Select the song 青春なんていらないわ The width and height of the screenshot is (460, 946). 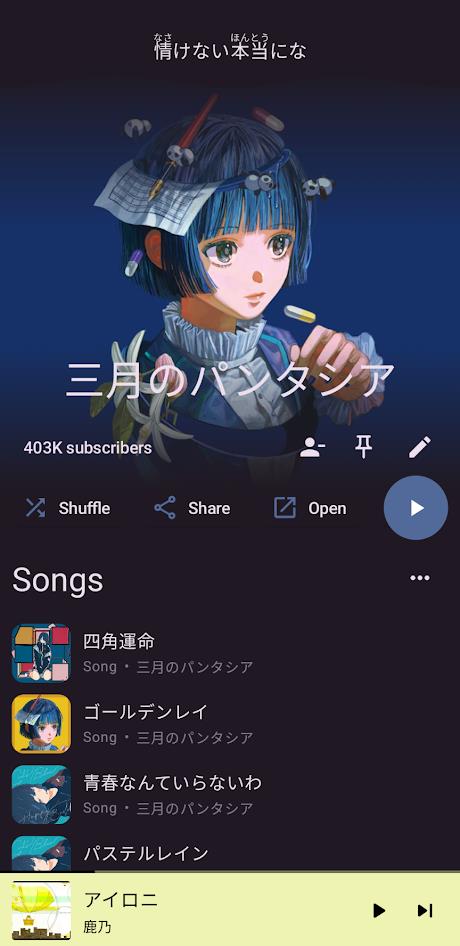click(230, 795)
